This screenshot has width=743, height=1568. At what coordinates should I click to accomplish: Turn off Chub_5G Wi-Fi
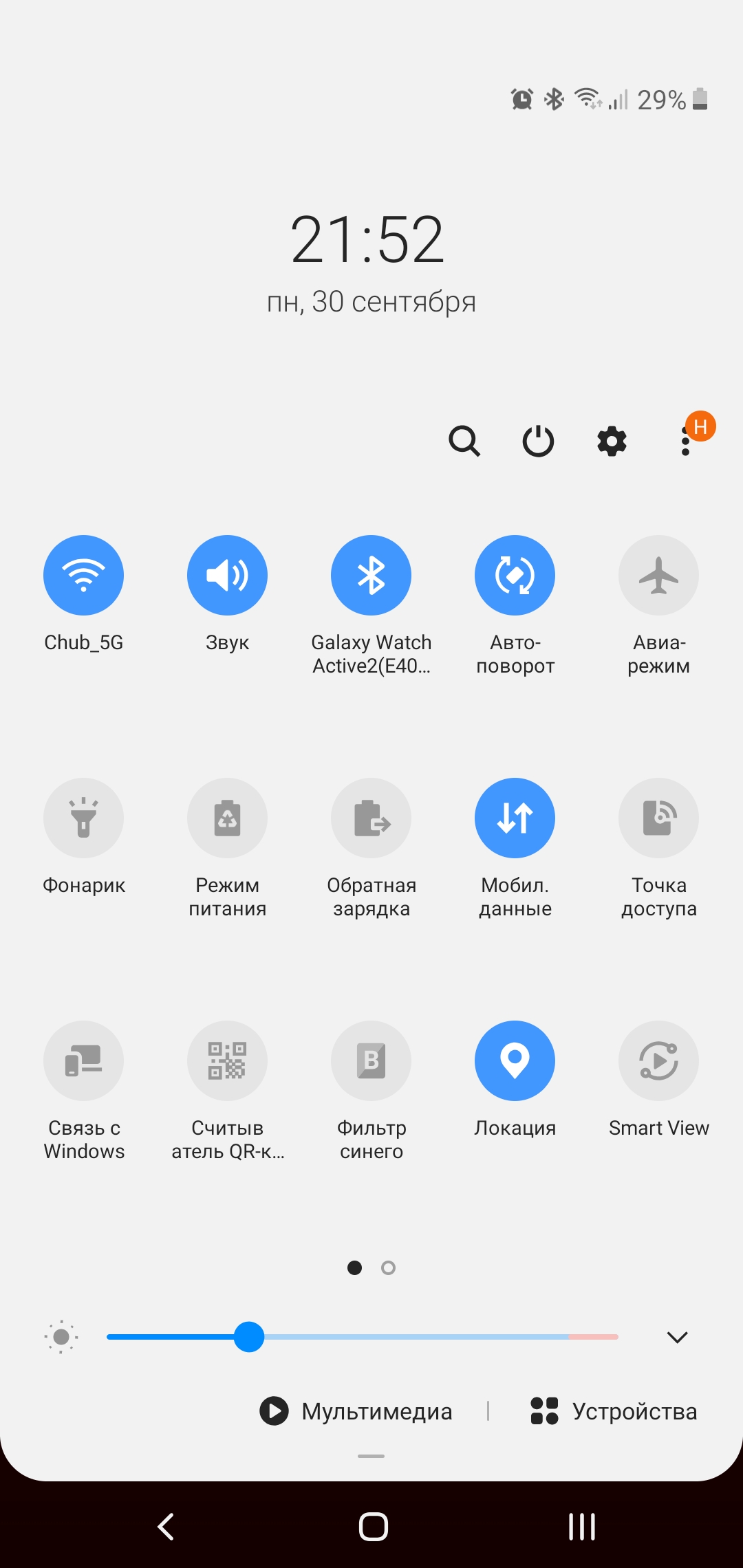click(x=84, y=575)
